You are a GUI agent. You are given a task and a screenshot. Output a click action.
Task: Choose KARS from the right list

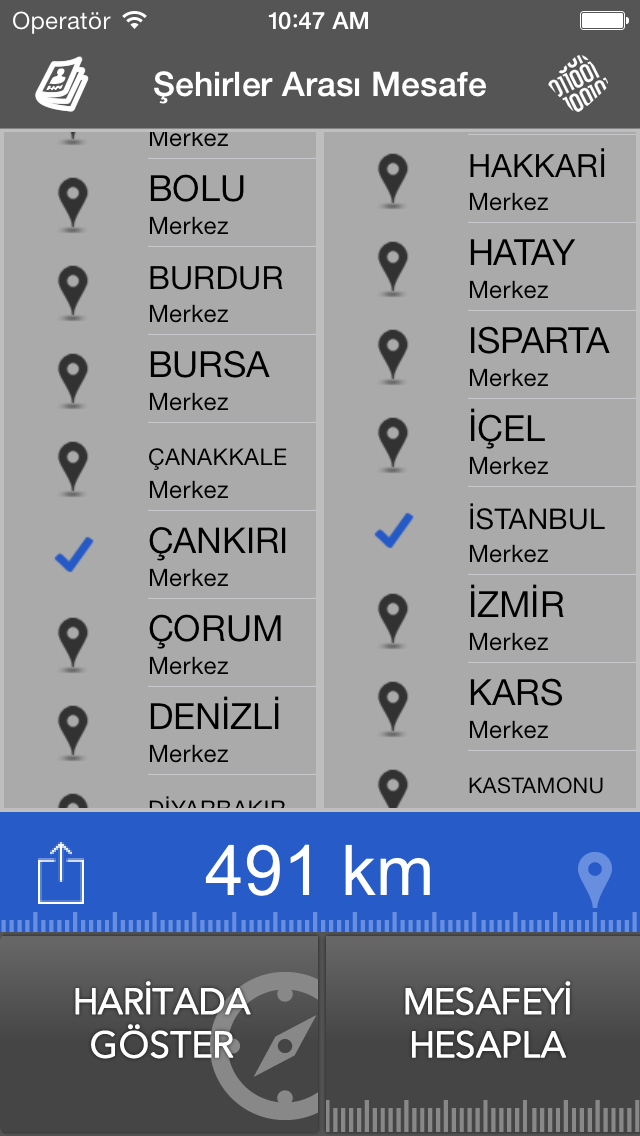click(x=480, y=707)
